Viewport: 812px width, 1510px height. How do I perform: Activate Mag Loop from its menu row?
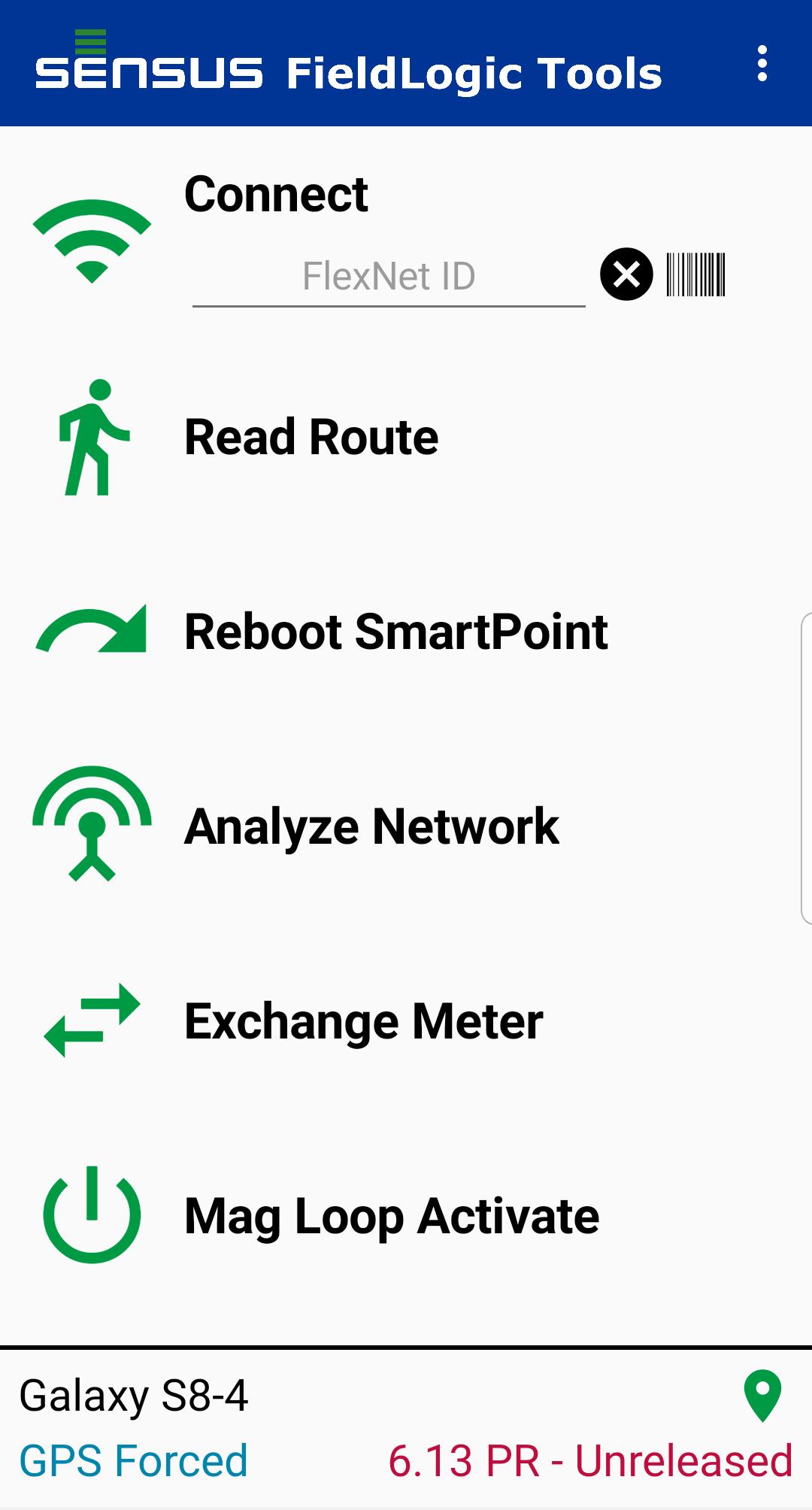pos(390,1215)
